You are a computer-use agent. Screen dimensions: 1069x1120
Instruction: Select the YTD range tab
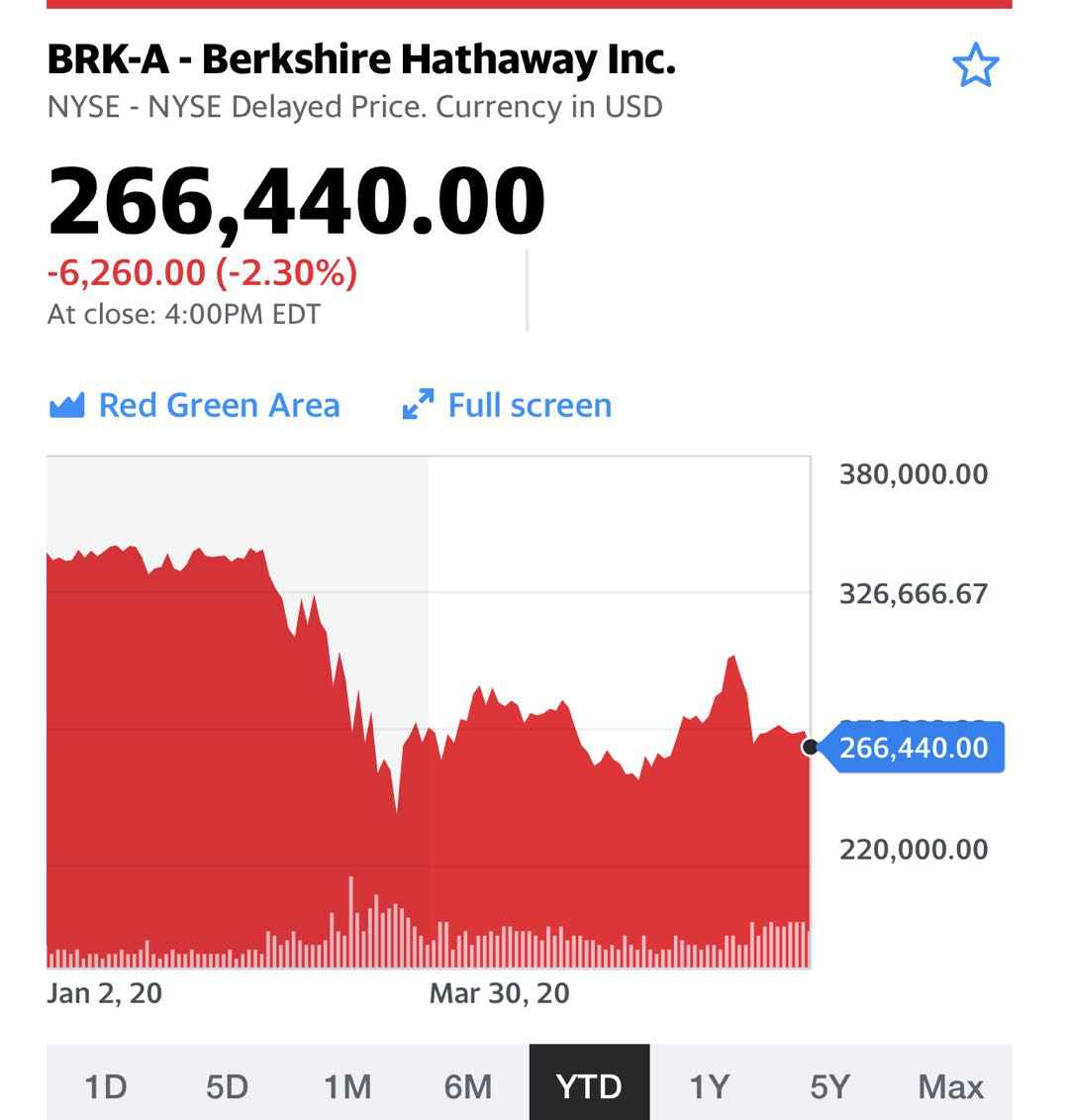click(x=589, y=1085)
